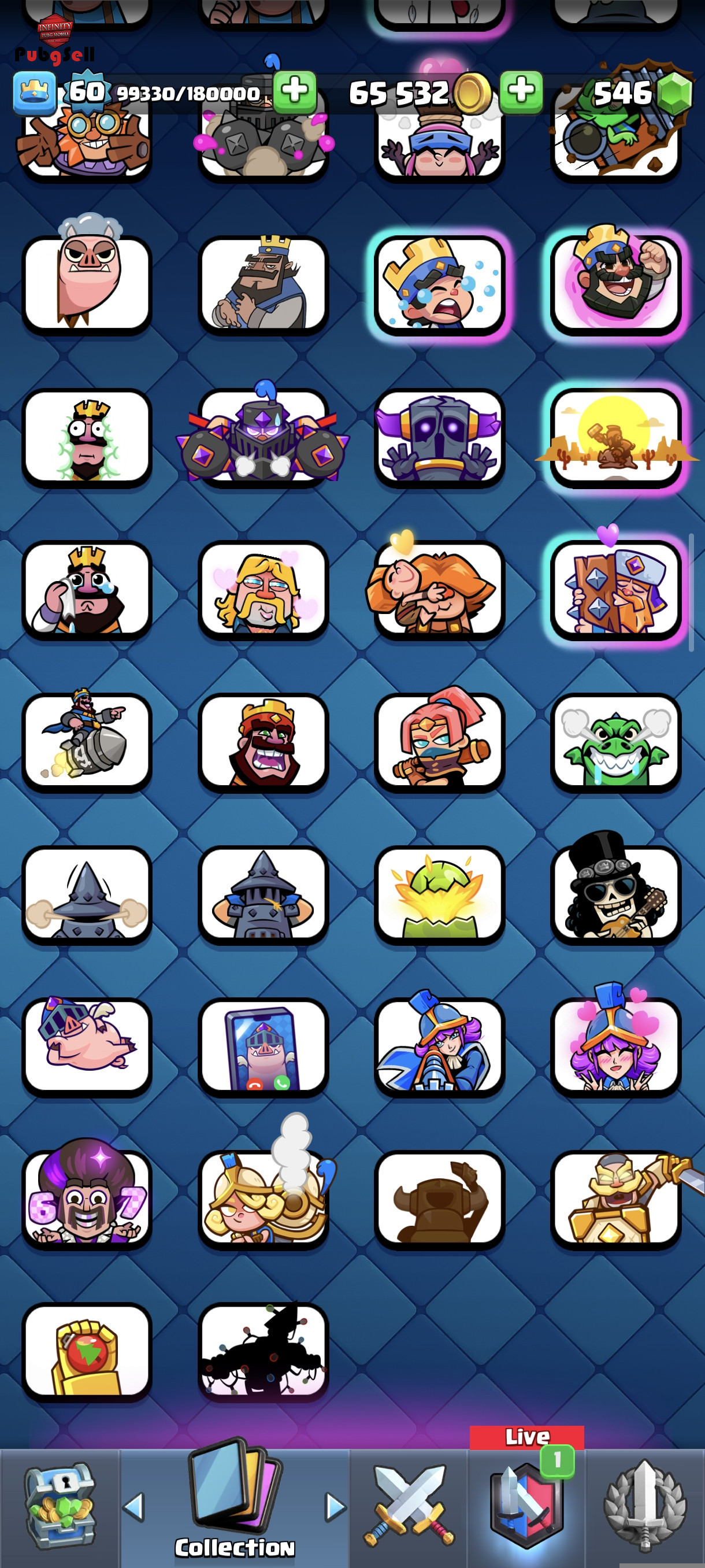Pick the flying pig with helmet emote
The height and width of the screenshot is (1568, 705).
(86, 1046)
